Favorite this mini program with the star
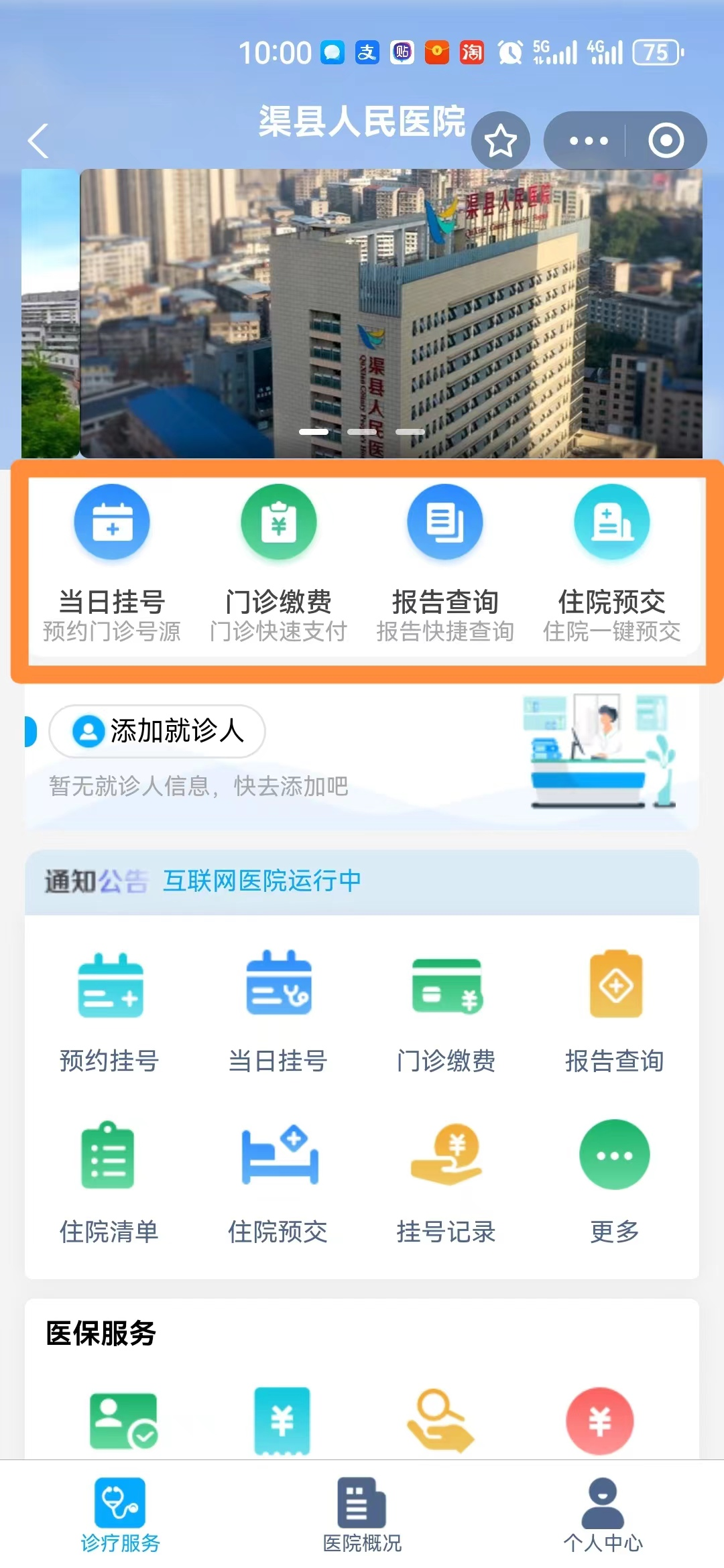This screenshot has height=1568, width=724. click(x=500, y=141)
